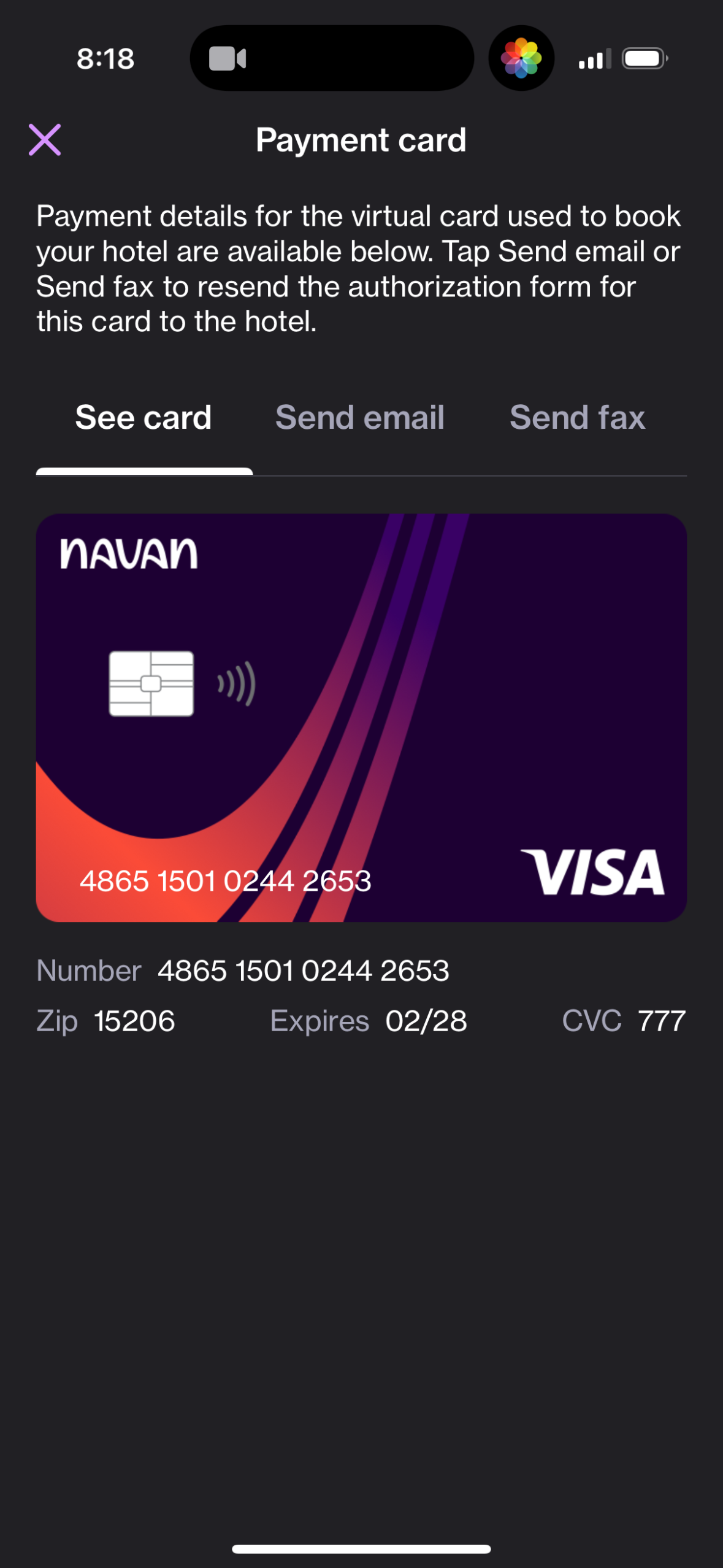Select the See card tab

[x=143, y=417]
